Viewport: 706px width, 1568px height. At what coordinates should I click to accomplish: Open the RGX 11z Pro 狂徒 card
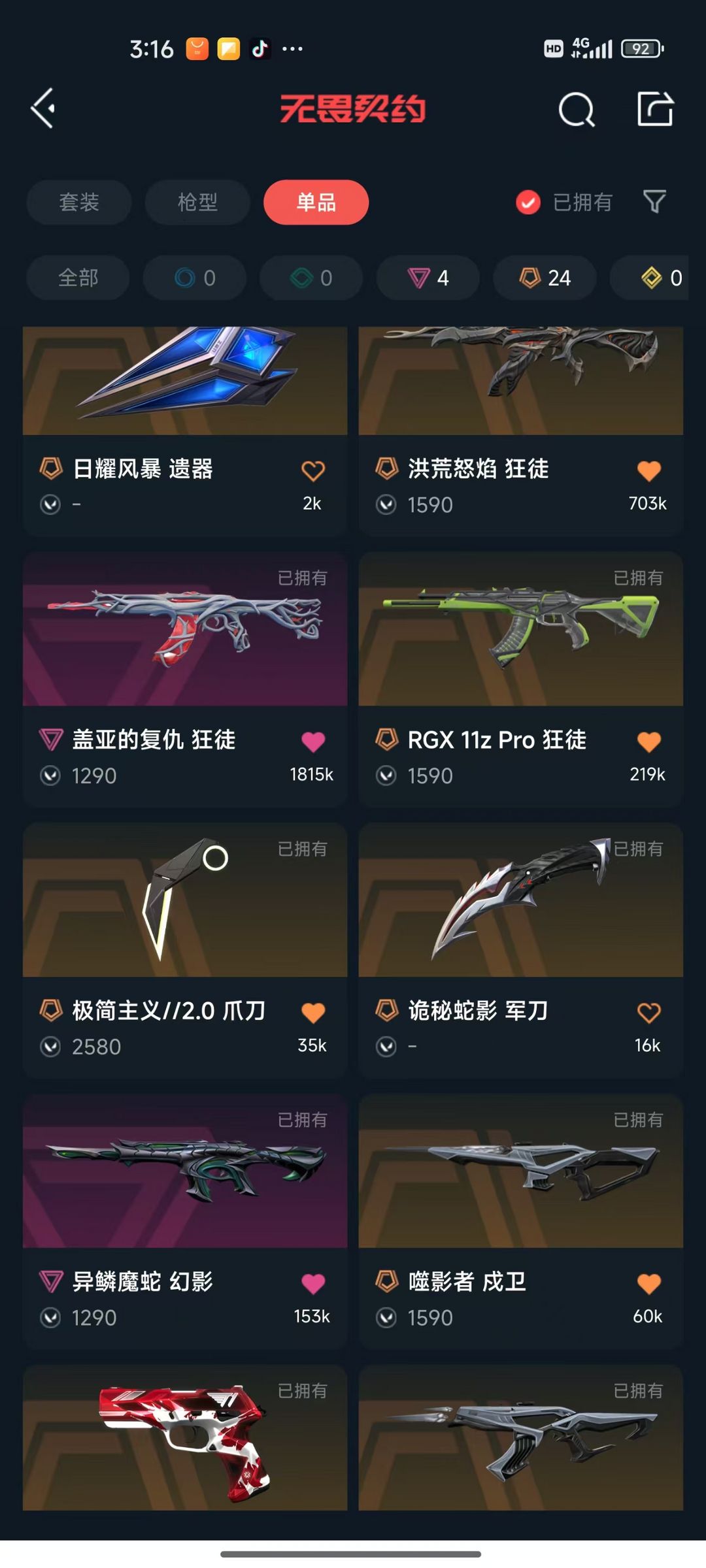pyautogui.click(x=521, y=679)
